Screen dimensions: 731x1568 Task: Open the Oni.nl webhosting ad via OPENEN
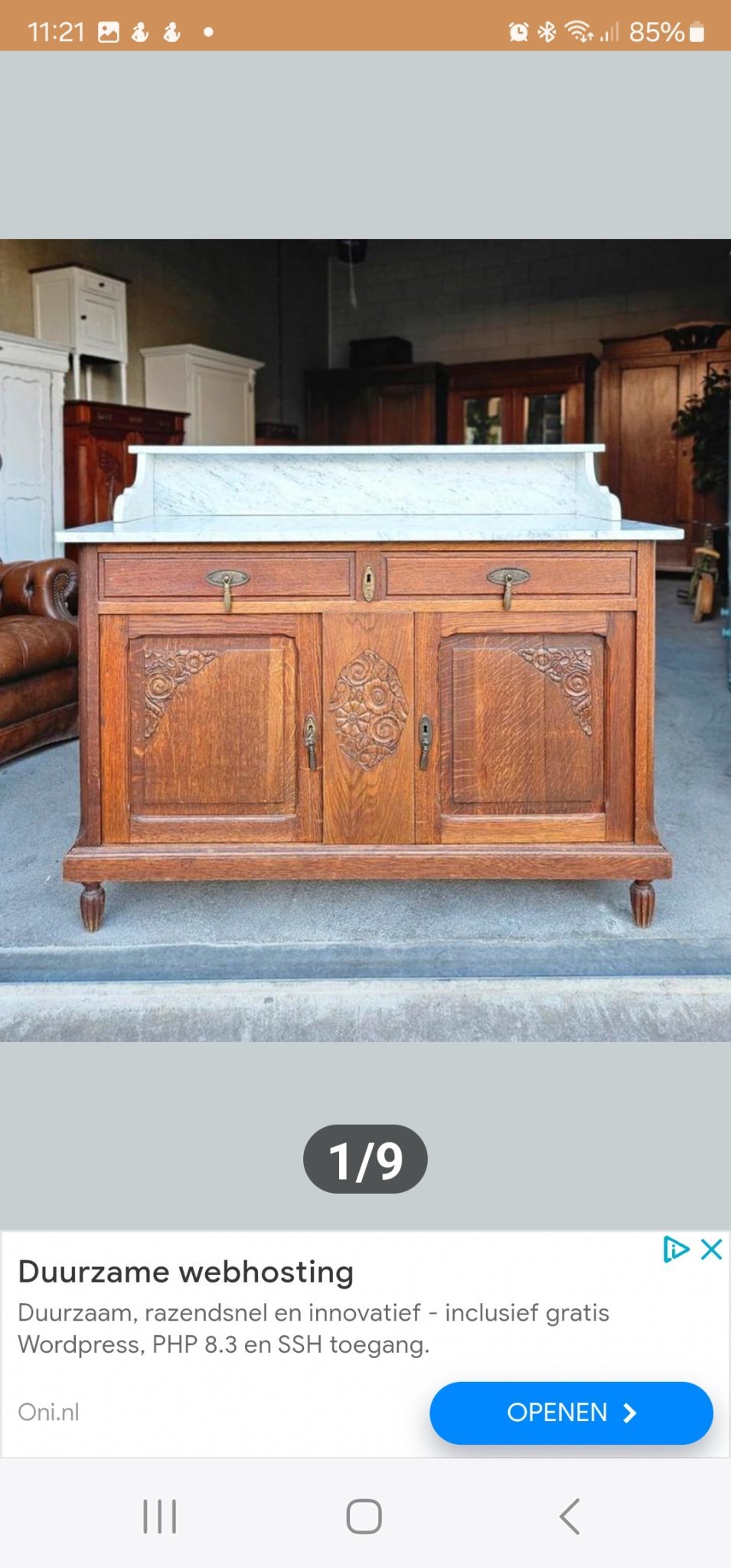[571, 1413]
